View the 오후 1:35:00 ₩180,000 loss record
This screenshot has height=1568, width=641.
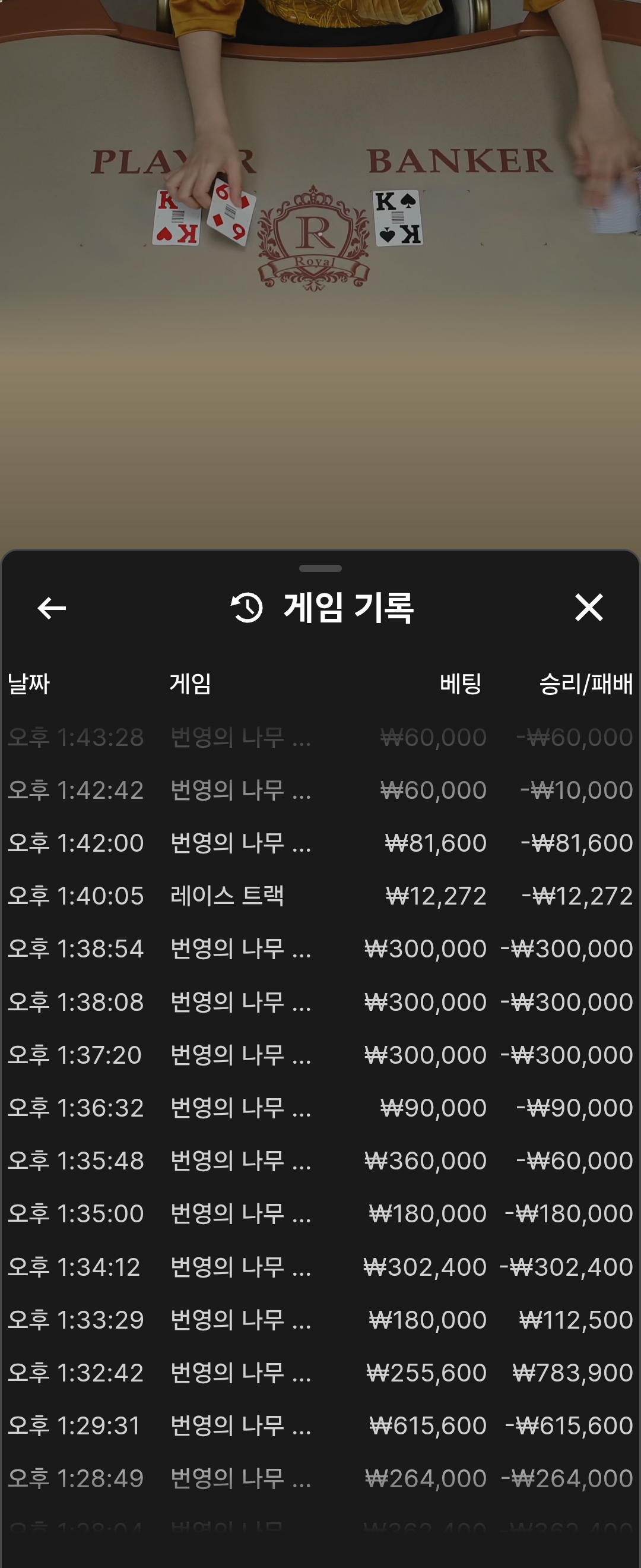[320, 1214]
